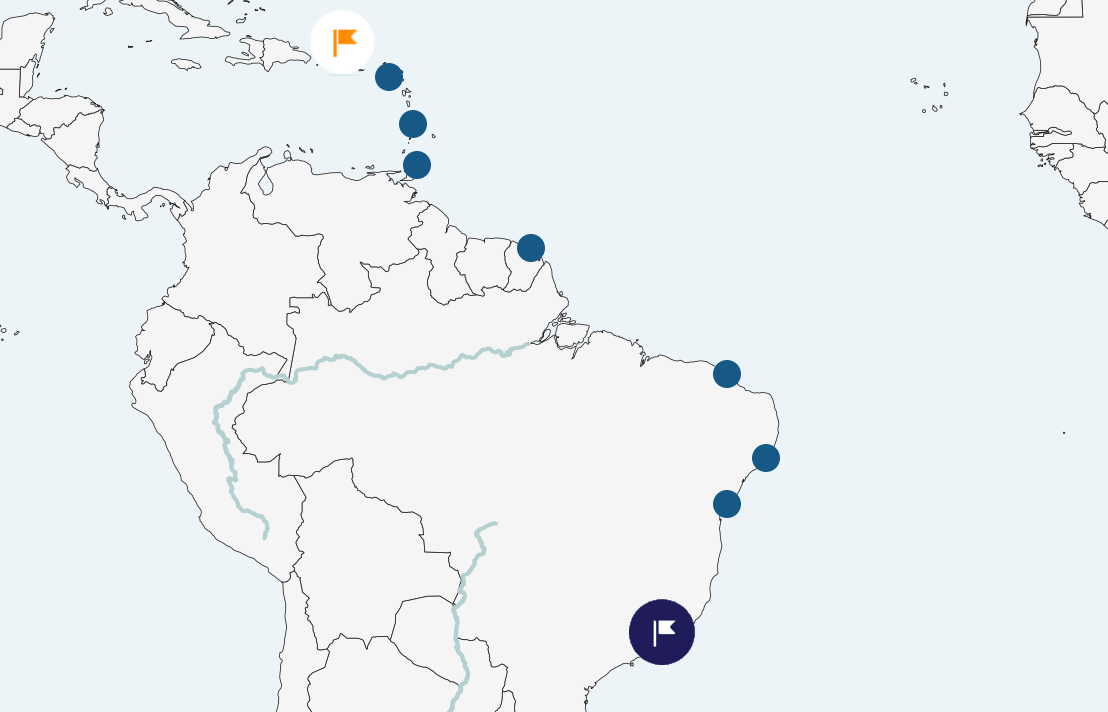Select the stop marker near Trinidad and Tobago
The height and width of the screenshot is (712, 1108).
[417, 165]
